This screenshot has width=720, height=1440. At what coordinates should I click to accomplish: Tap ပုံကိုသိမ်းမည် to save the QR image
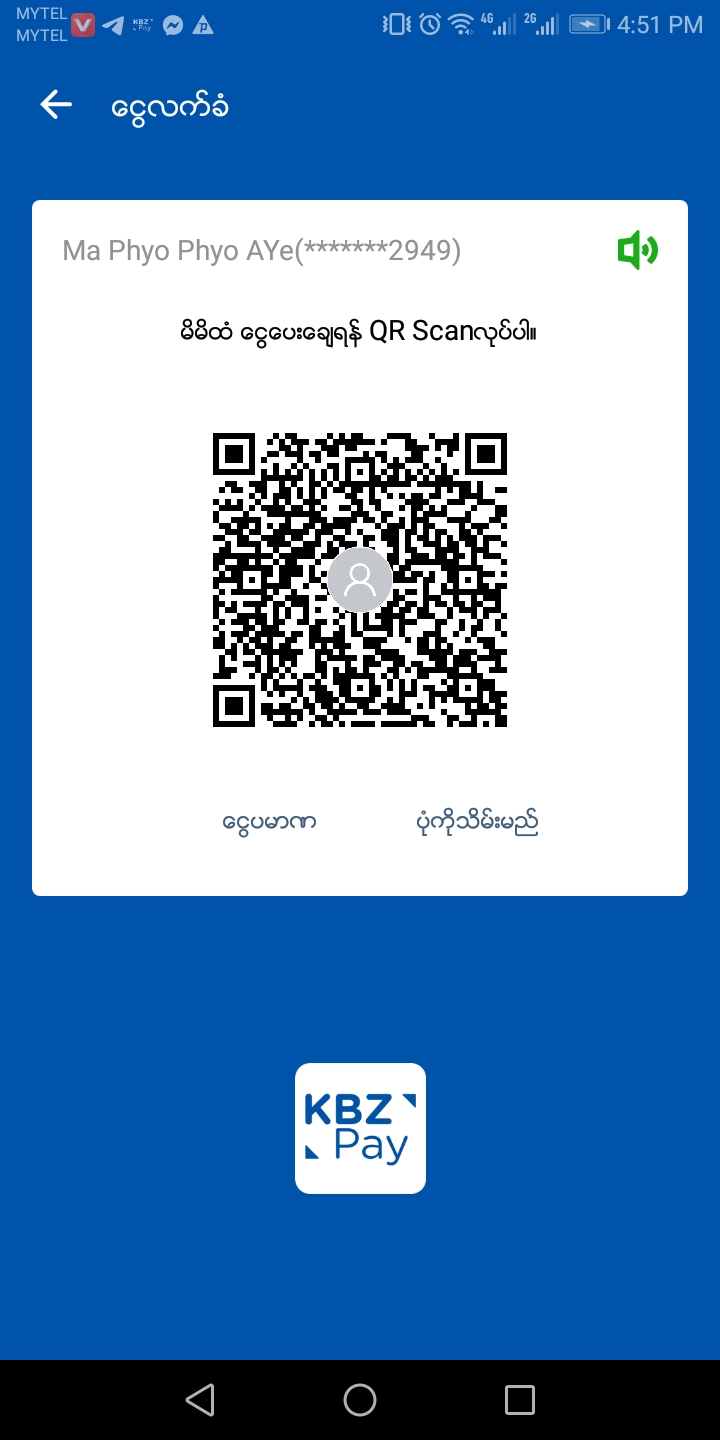click(x=478, y=823)
